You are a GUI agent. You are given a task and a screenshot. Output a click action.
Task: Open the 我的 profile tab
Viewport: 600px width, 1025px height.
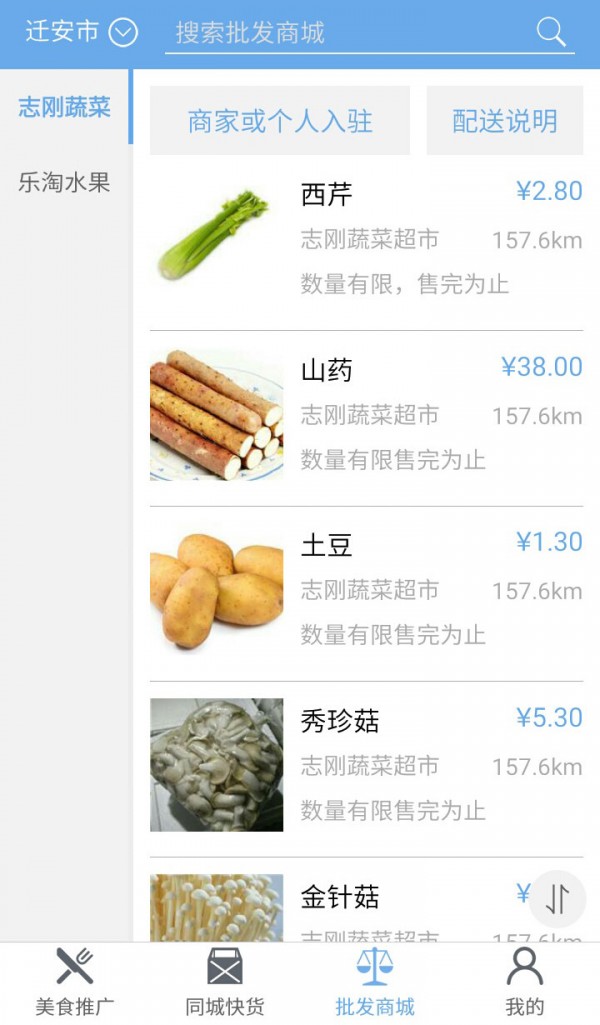click(x=525, y=982)
